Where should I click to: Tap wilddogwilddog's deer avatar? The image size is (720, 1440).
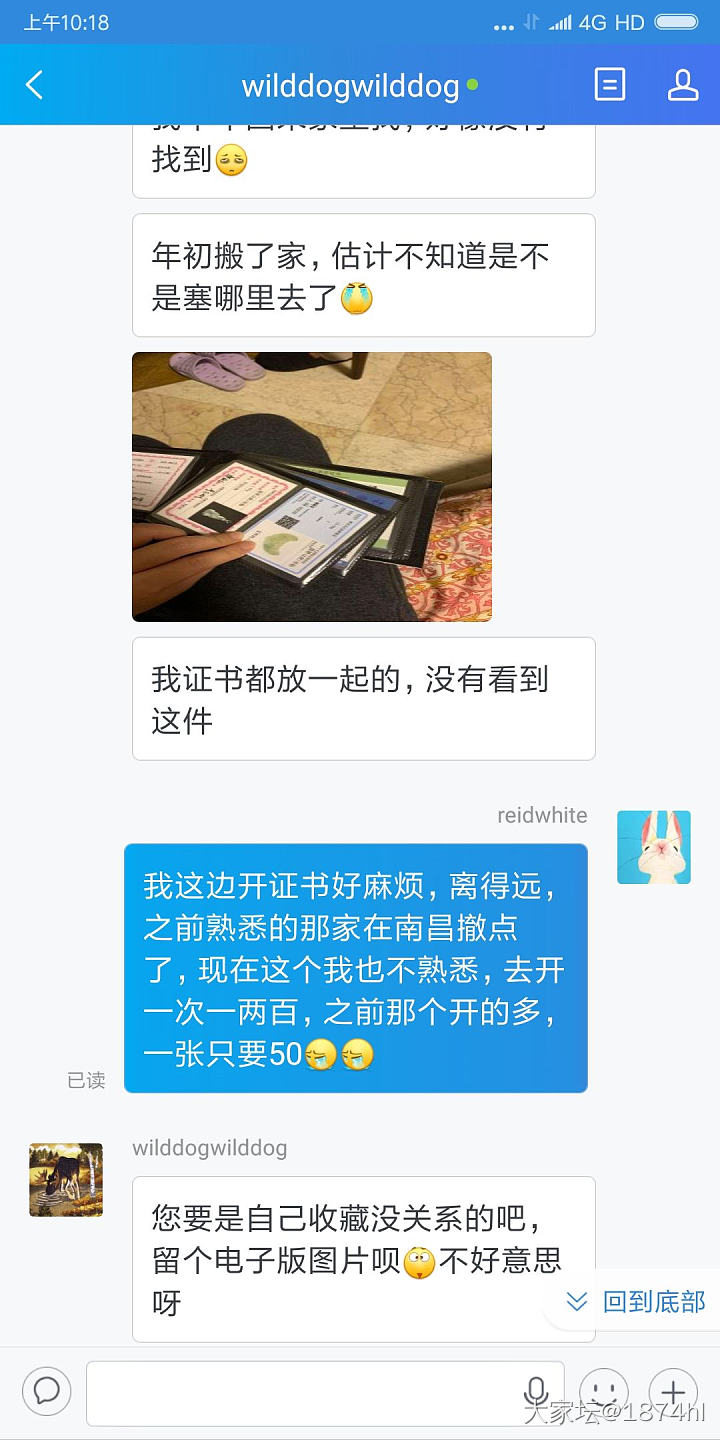[66, 1180]
